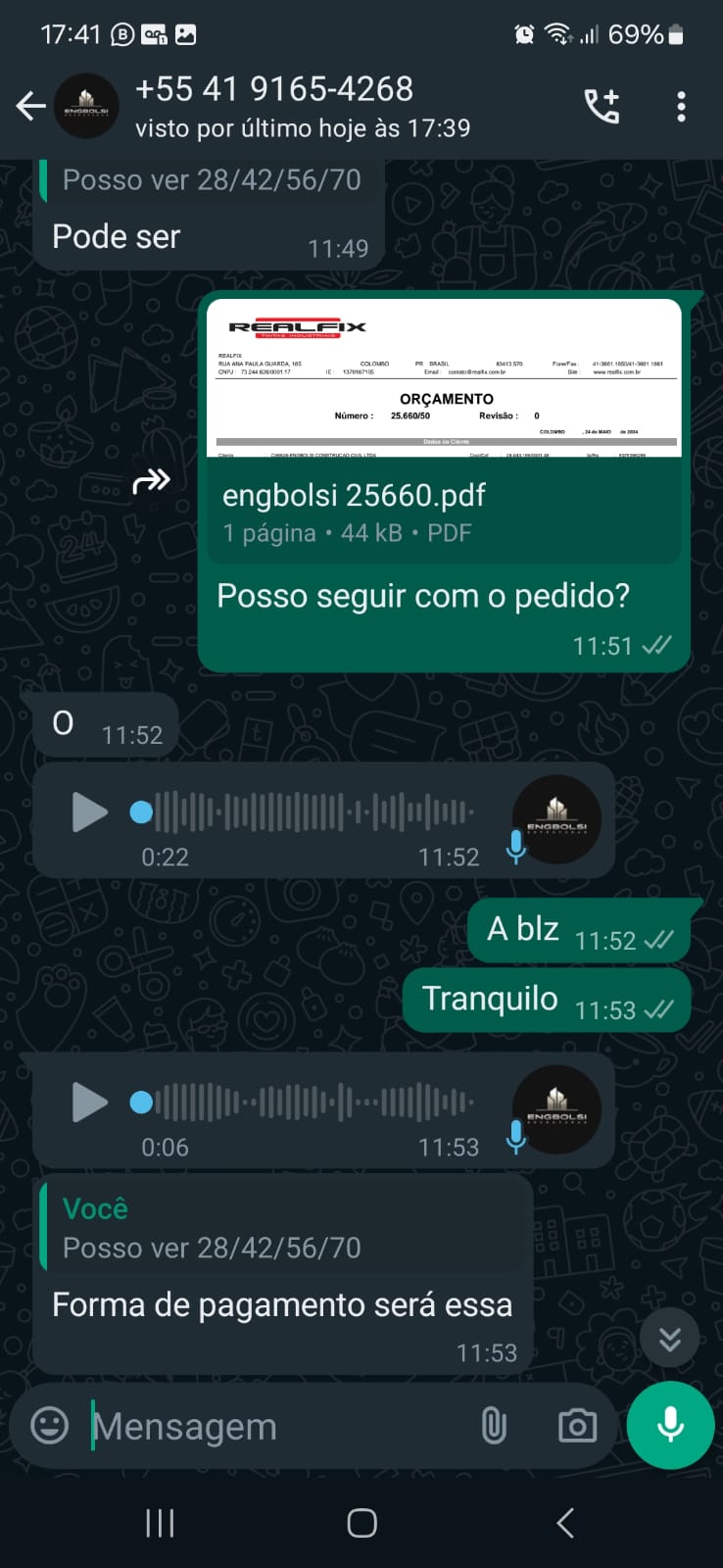
Task: Open recent apps from the navigation bar
Action: point(160,1523)
